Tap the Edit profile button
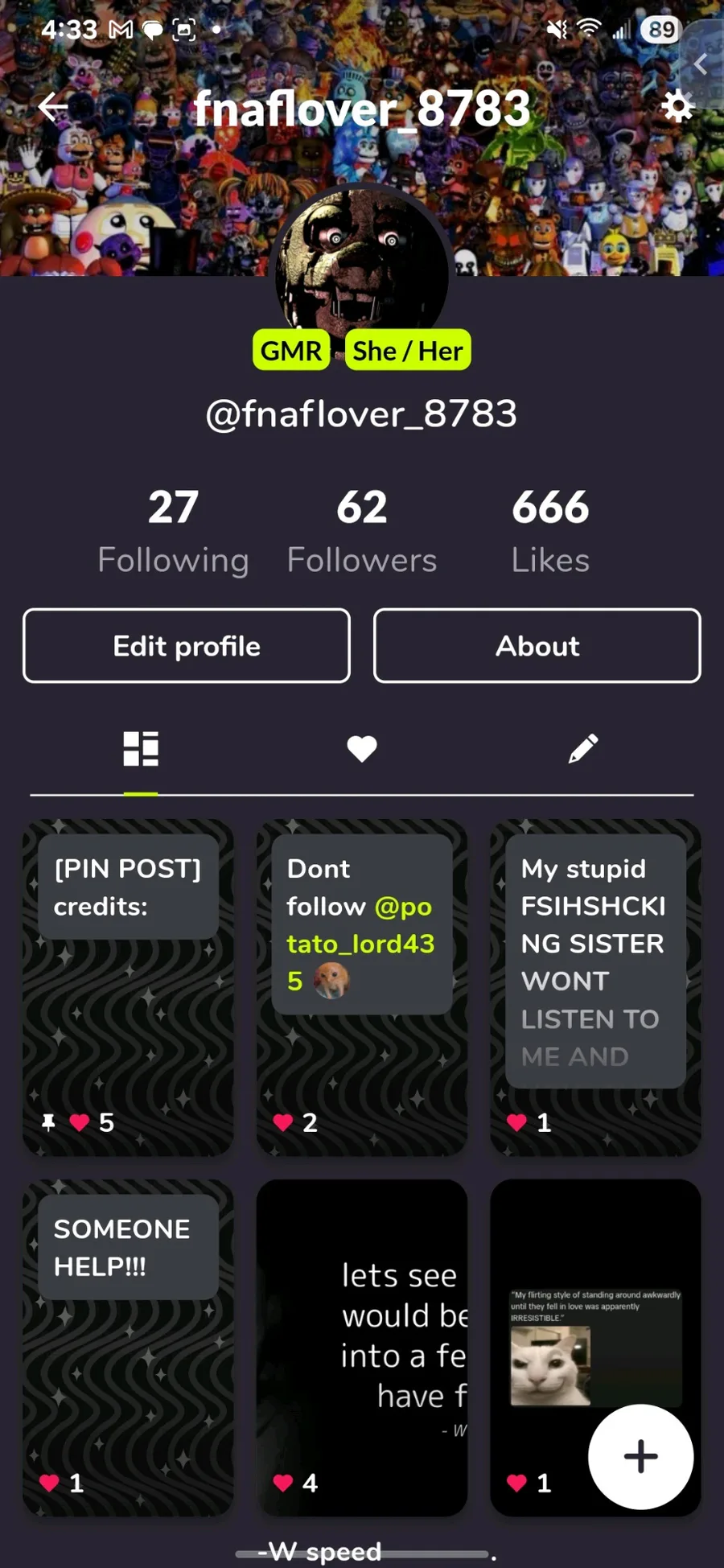 (187, 646)
